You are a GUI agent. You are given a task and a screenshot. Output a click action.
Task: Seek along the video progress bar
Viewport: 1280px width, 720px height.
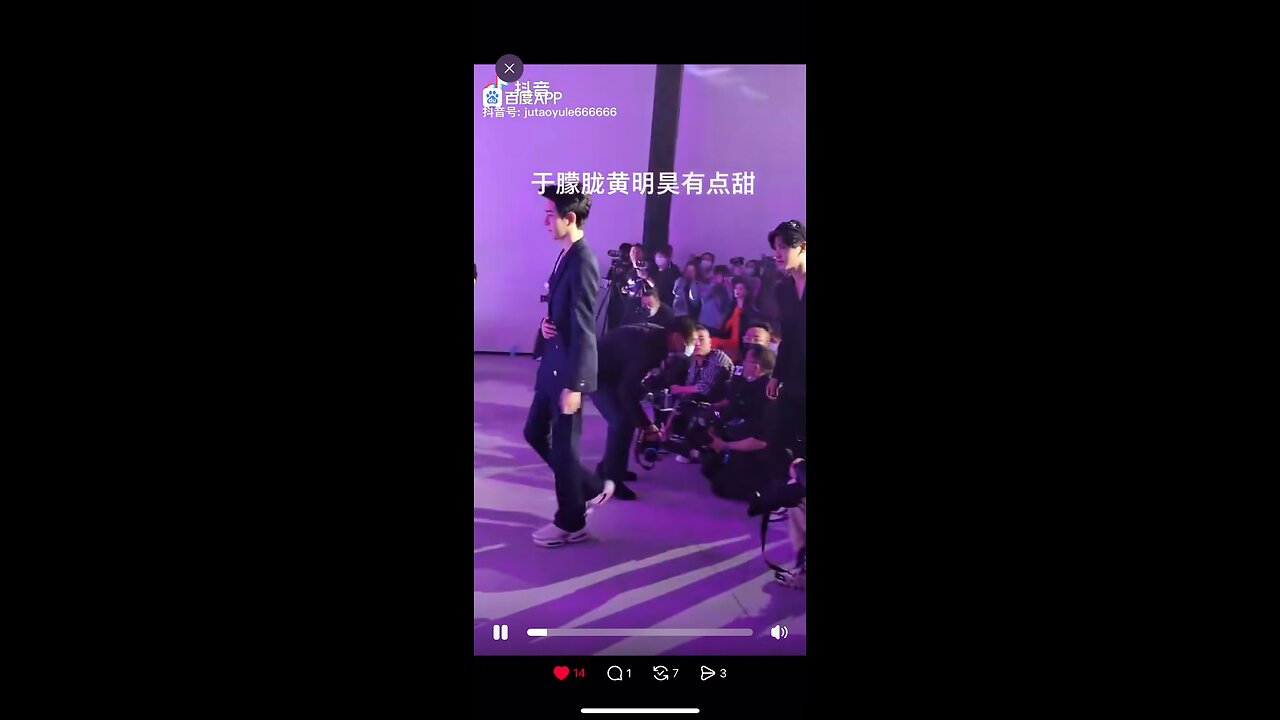coord(640,632)
